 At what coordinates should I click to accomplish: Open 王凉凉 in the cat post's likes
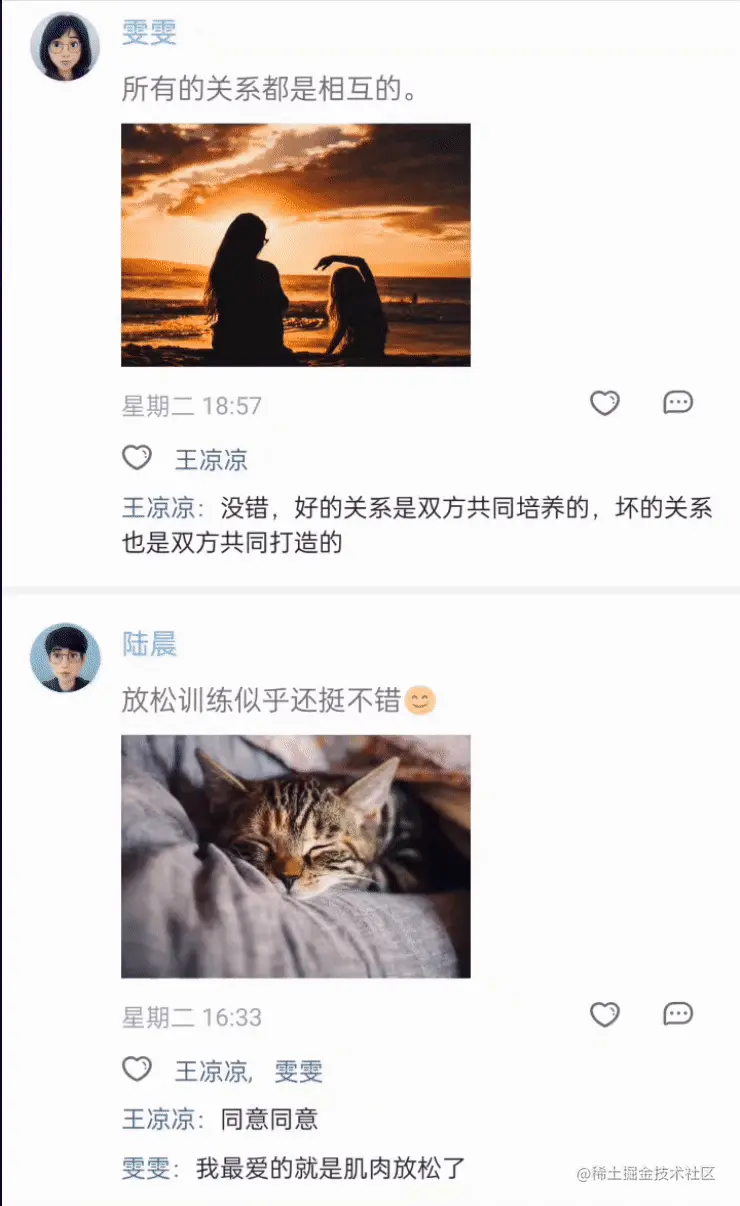(x=211, y=1072)
